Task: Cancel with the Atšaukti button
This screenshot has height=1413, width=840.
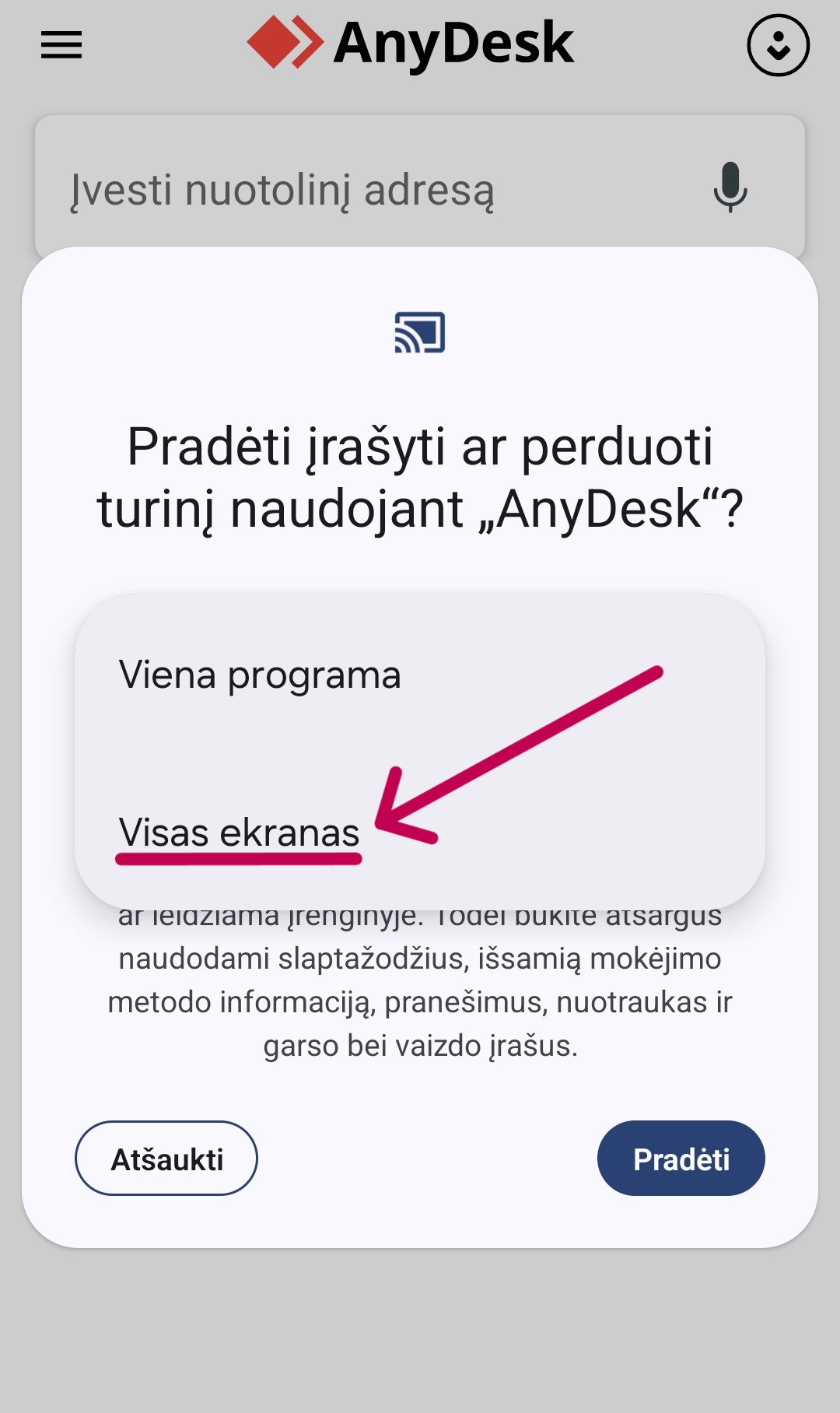Action: (166, 1159)
